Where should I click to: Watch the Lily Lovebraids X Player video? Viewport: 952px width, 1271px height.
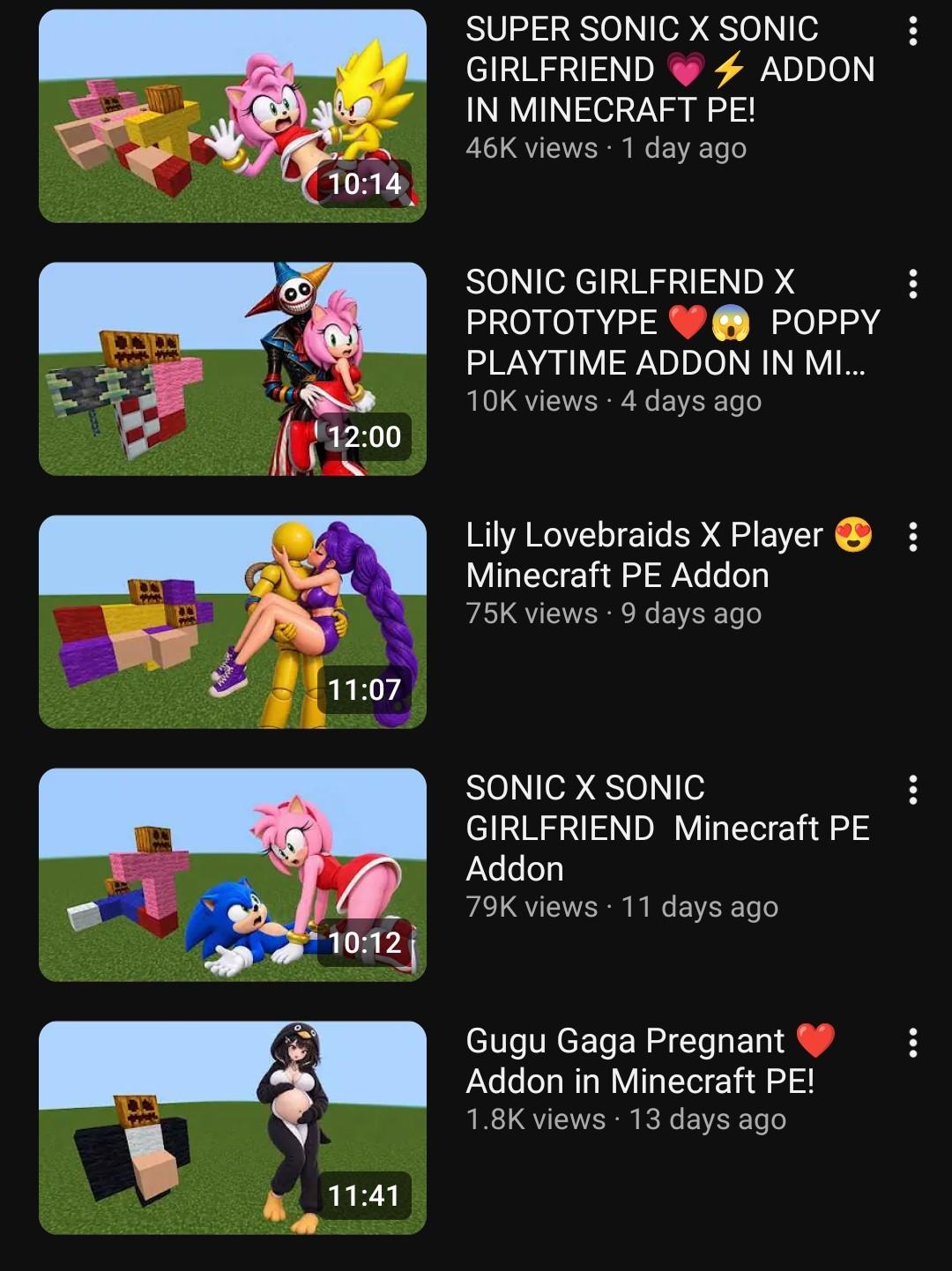(233, 621)
